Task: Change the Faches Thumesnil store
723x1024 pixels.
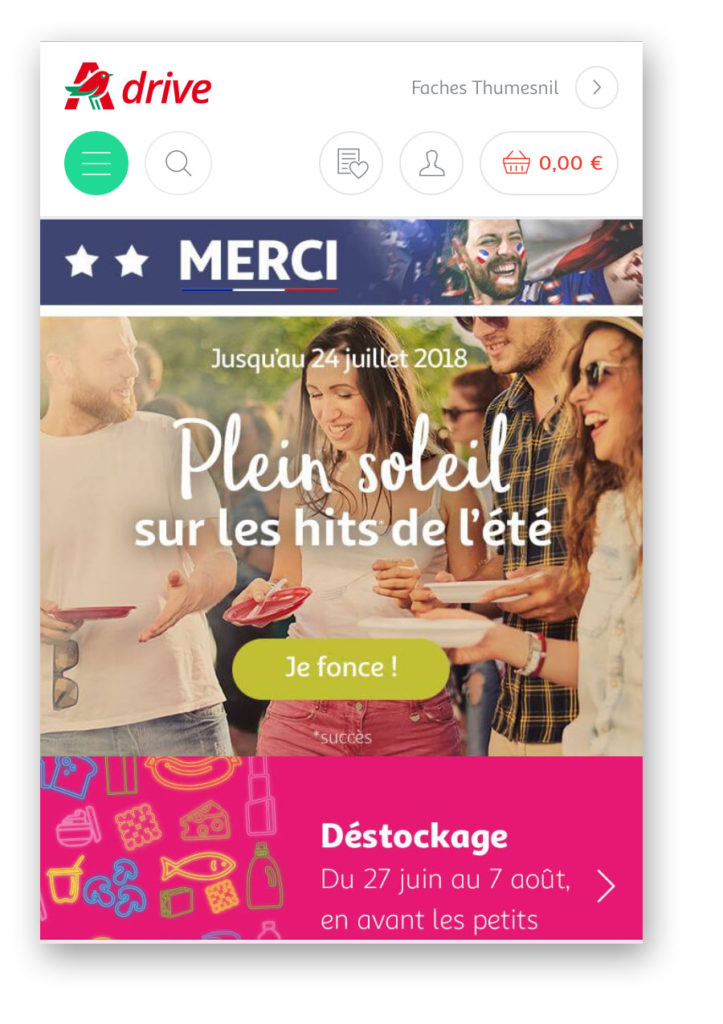Action: [596, 88]
